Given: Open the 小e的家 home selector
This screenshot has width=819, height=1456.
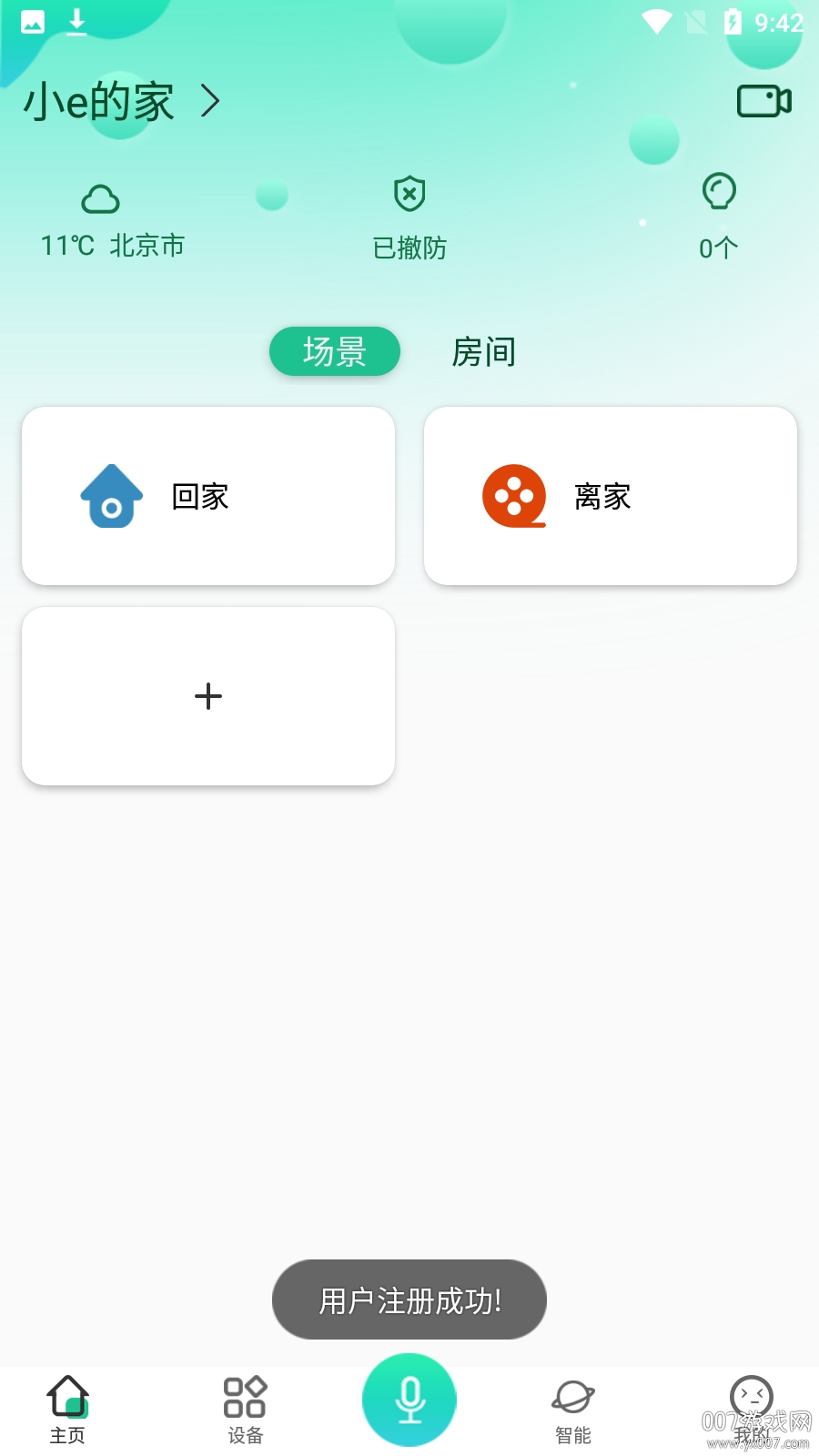Looking at the screenshot, I should tap(121, 101).
